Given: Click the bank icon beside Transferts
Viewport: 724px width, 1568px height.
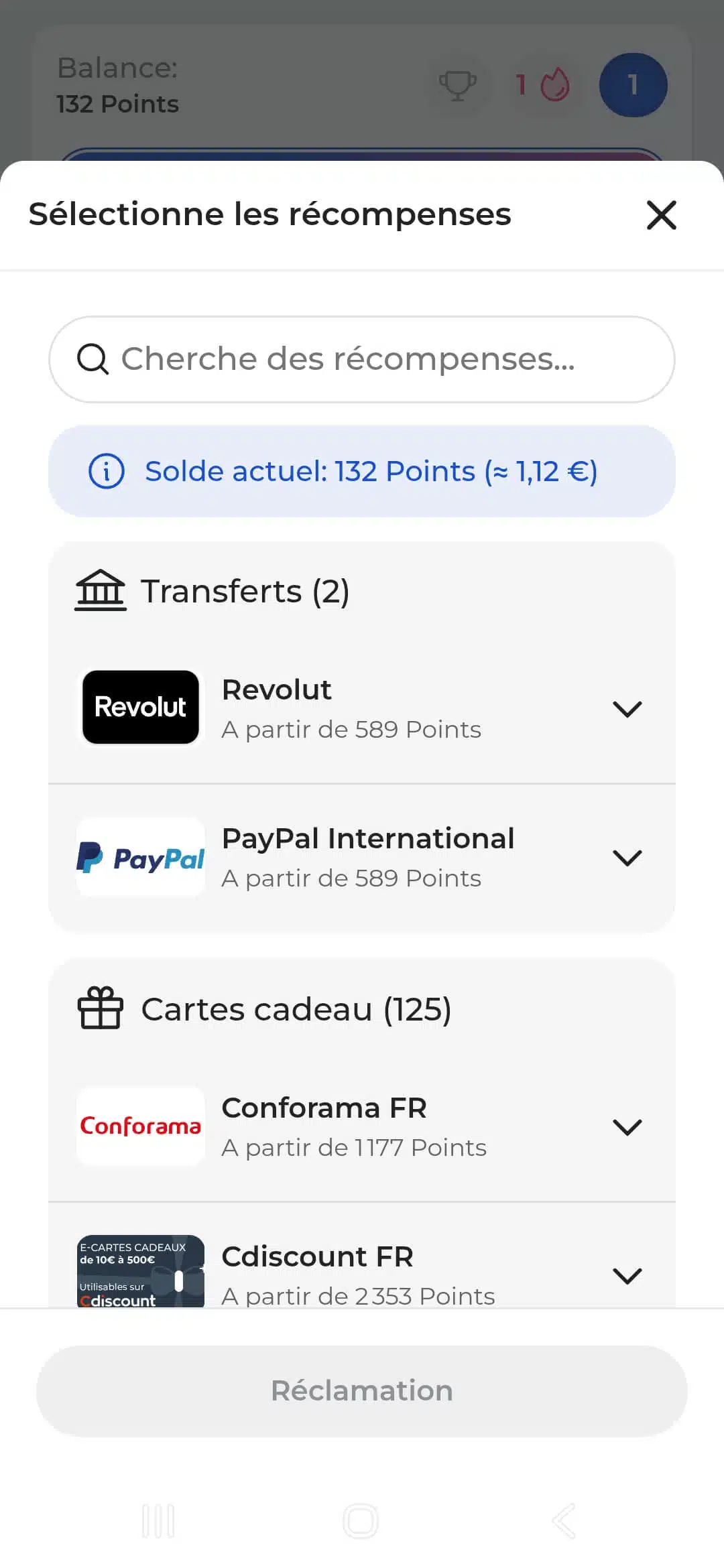Looking at the screenshot, I should tap(99, 590).
